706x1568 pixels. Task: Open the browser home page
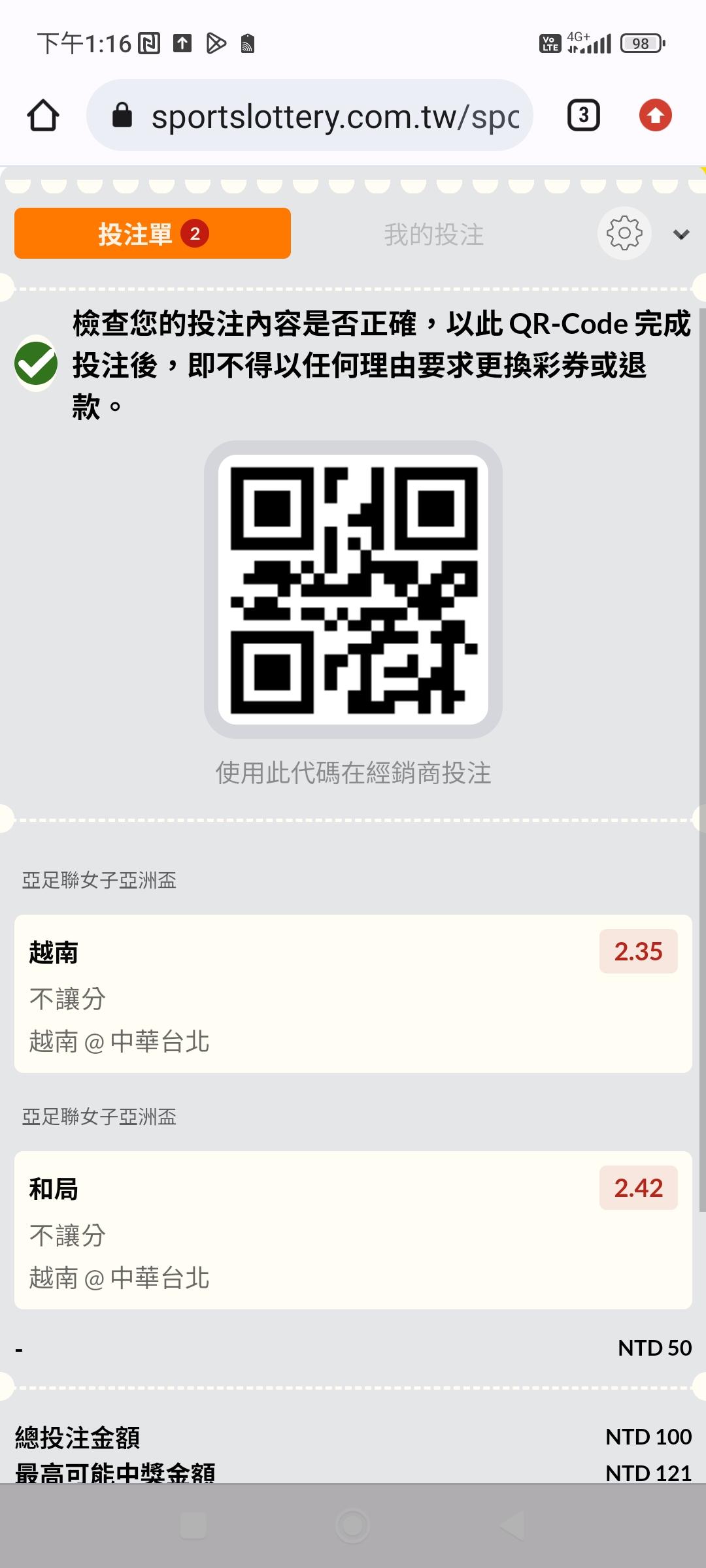(x=43, y=116)
